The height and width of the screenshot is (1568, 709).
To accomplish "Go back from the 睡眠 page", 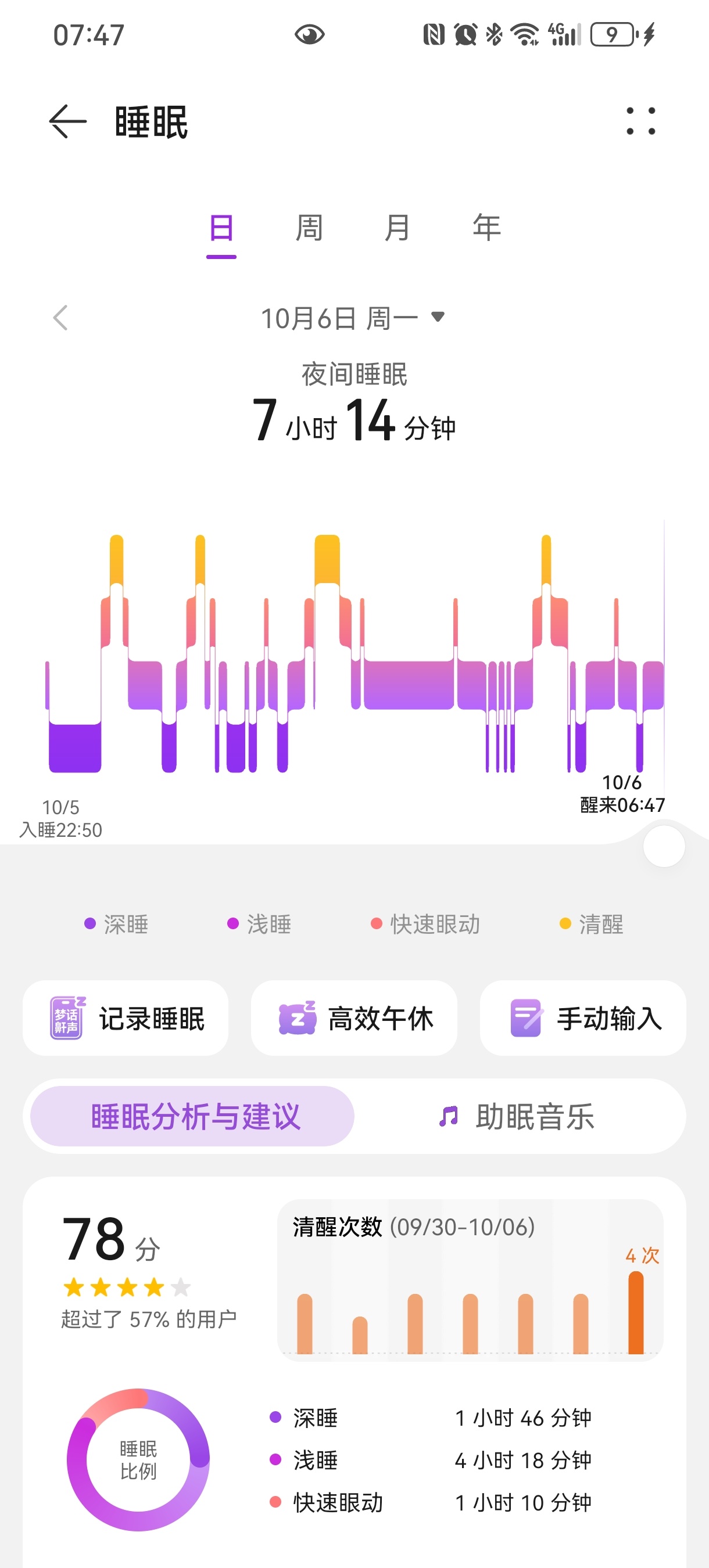I will 67,122.
